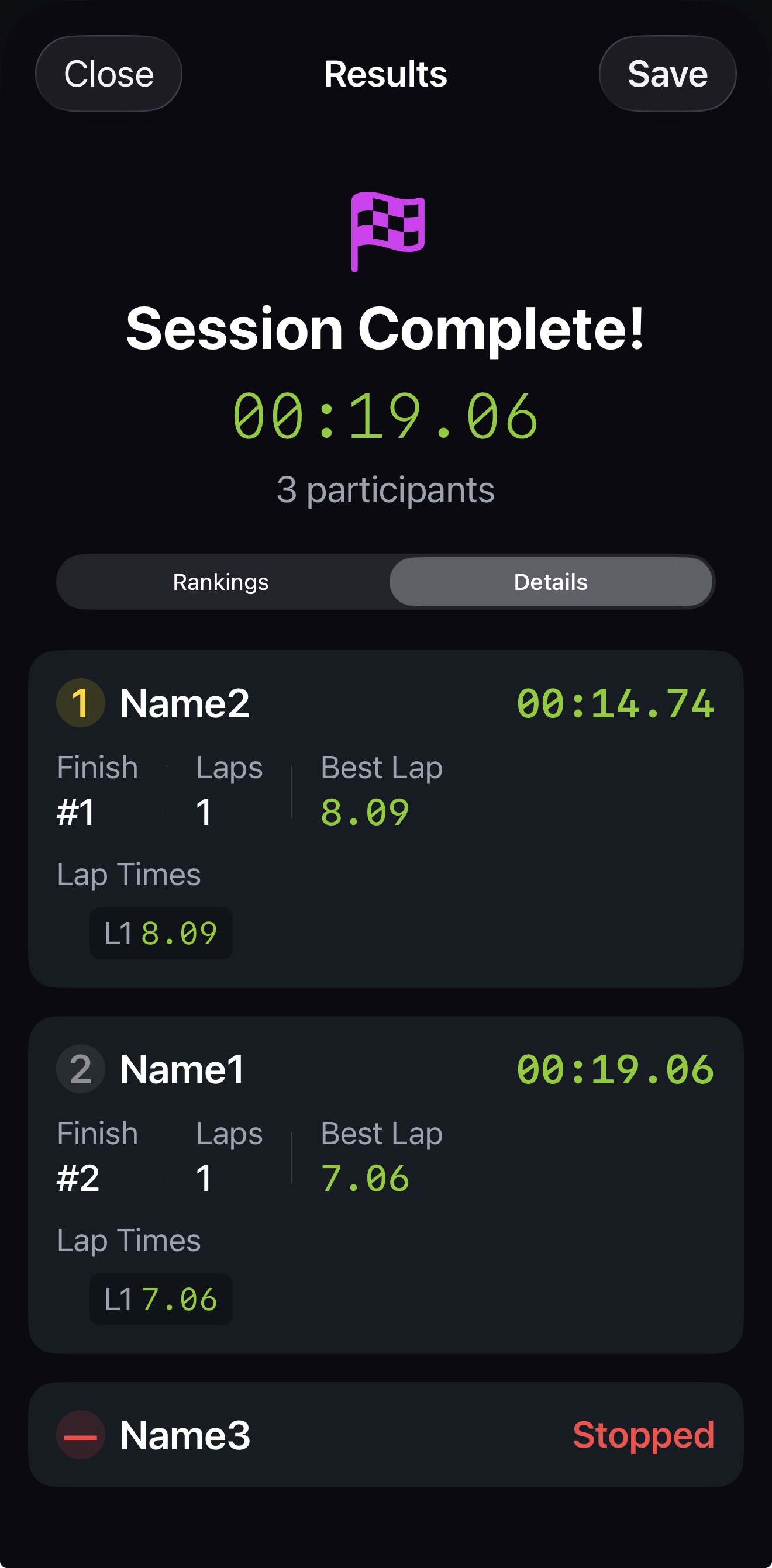Switch to the Rankings tab
The image size is (772, 1568).
point(221,582)
